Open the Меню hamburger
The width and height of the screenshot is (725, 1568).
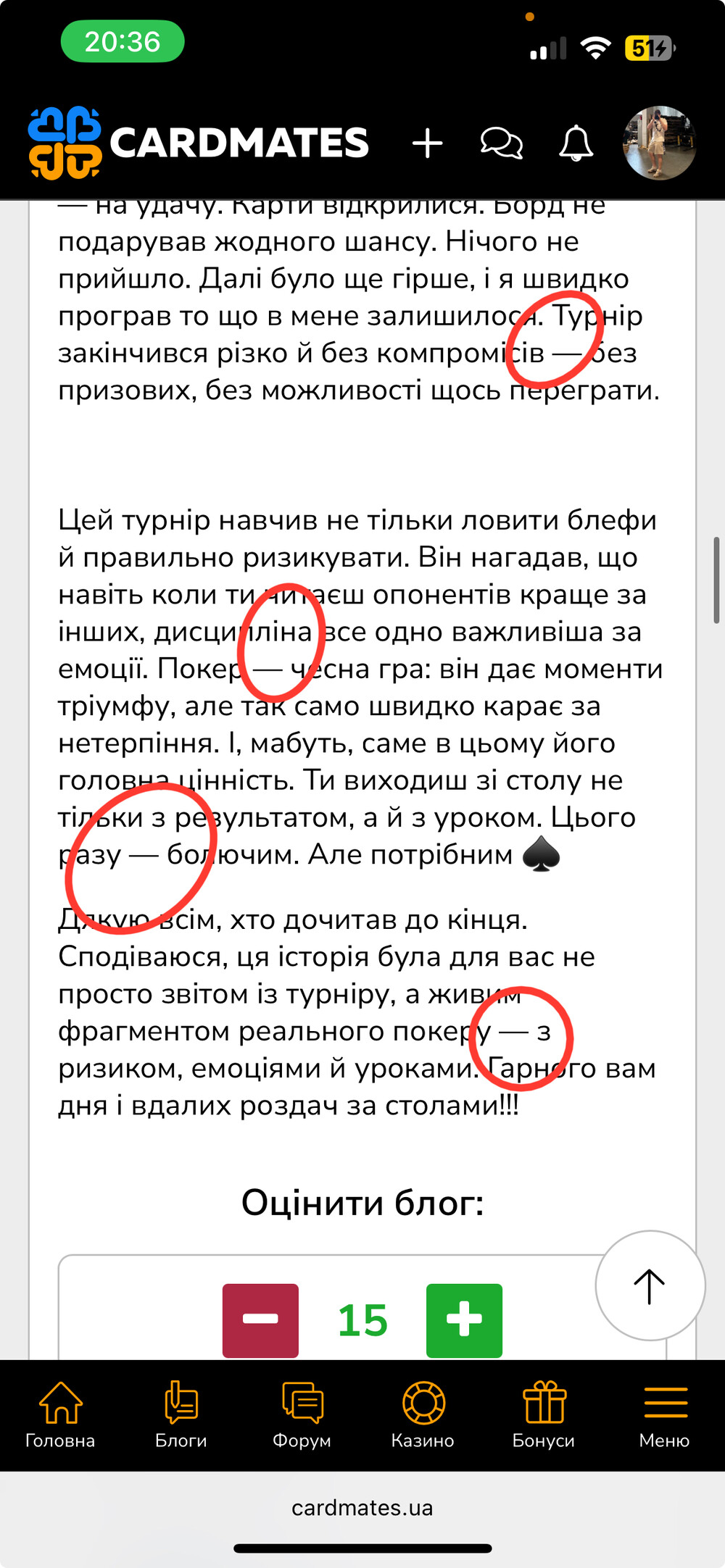tap(665, 1415)
